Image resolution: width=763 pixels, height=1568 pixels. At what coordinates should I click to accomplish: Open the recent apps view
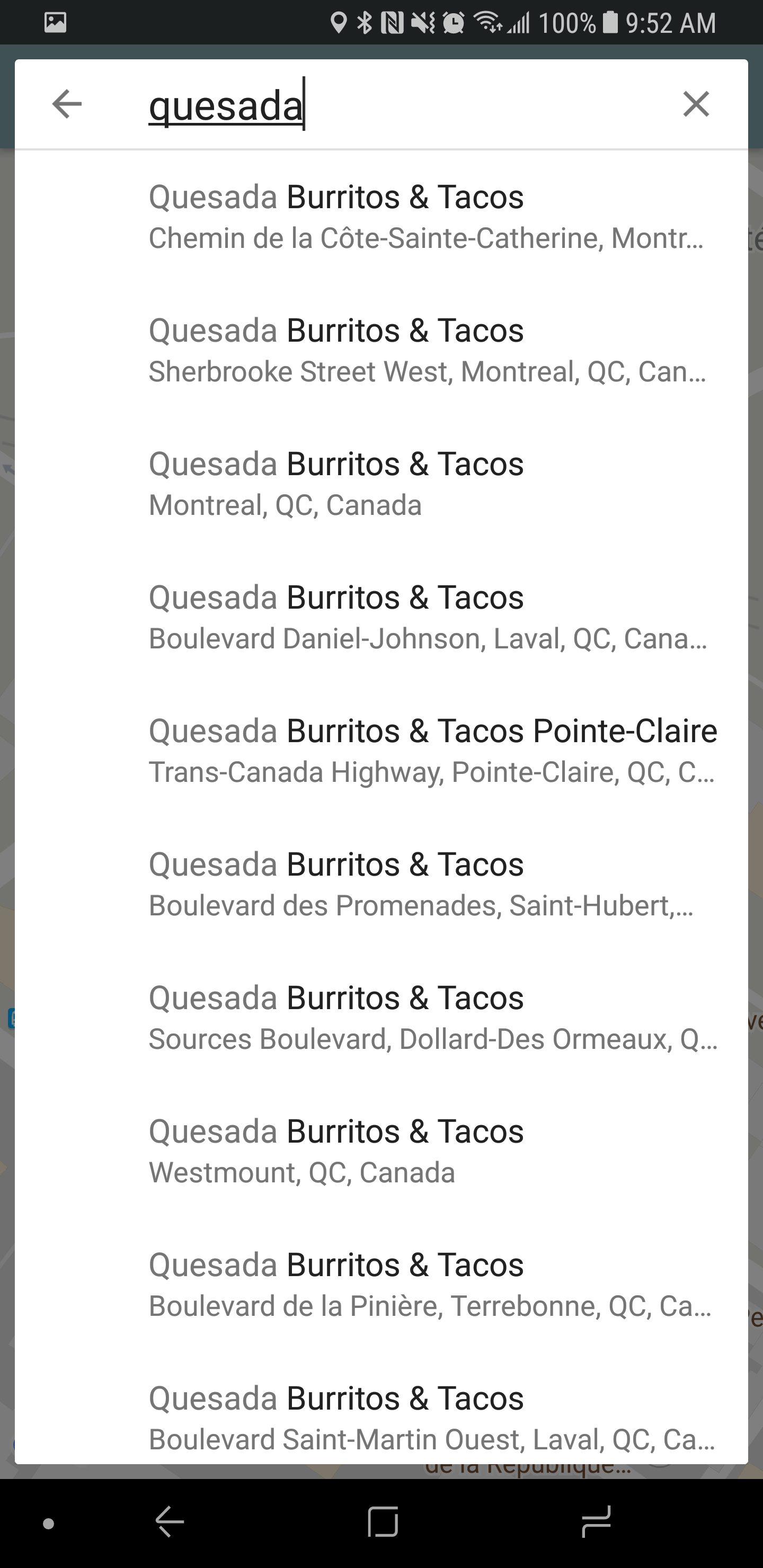point(596,1522)
